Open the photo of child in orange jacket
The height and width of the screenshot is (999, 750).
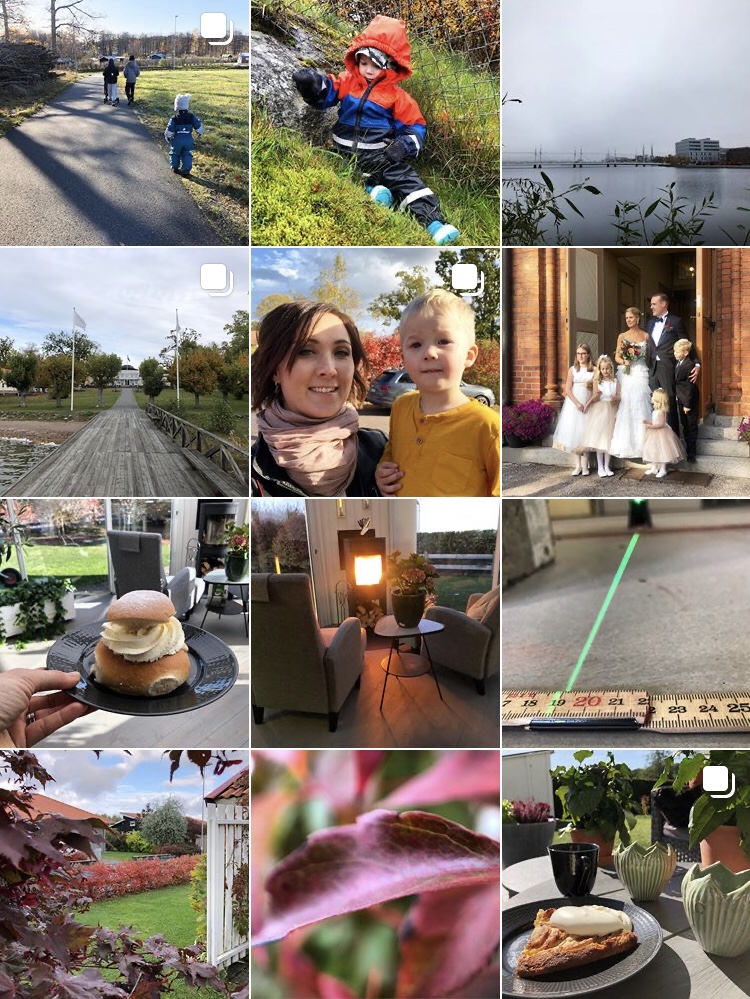(x=375, y=122)
